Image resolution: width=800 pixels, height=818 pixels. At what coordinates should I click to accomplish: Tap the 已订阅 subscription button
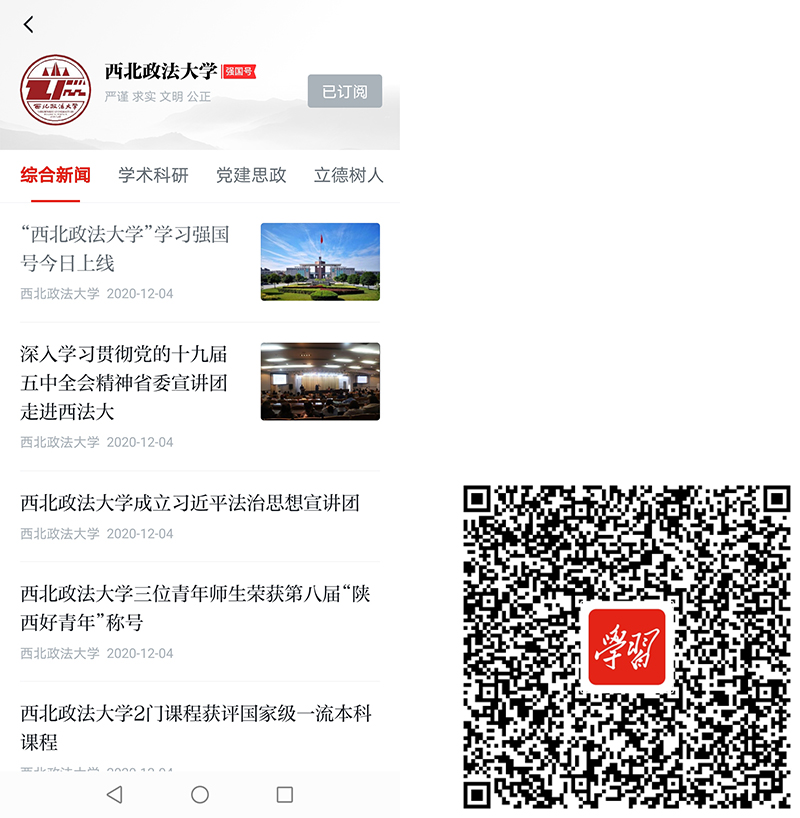click(344, 91)
